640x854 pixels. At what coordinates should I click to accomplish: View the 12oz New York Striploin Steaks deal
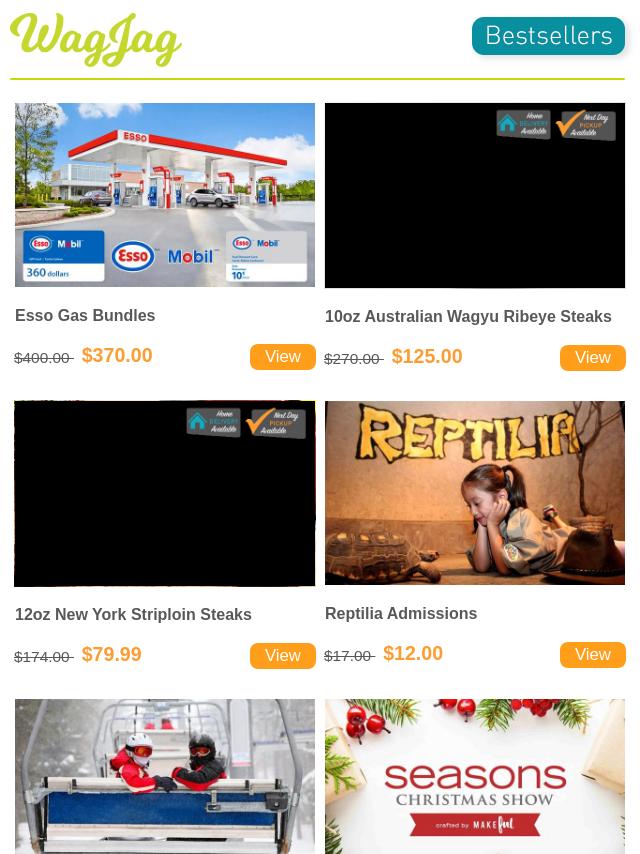click(x=282, y=656)
